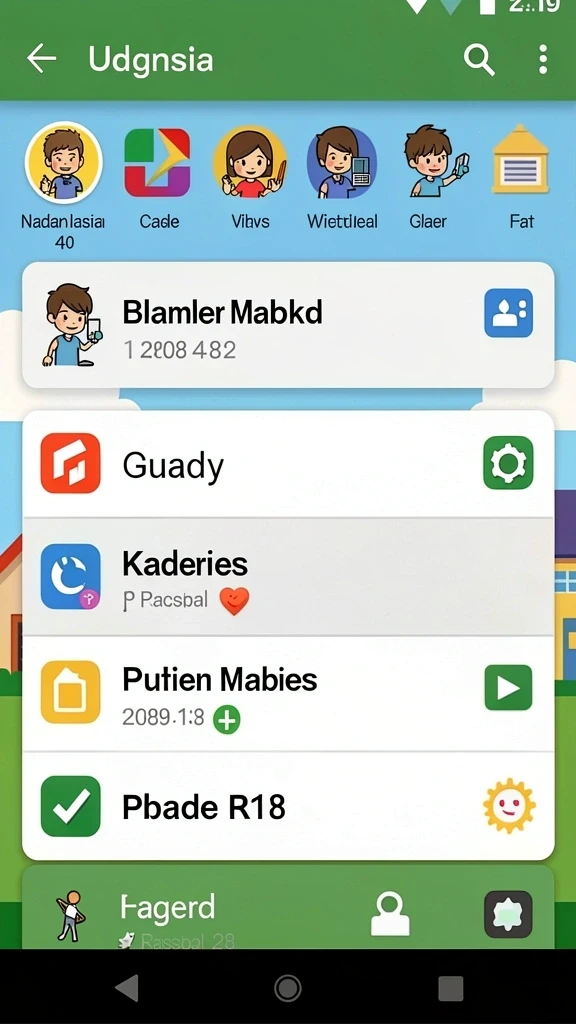The width and height of the screenshot is (576, 1024).
Task: Select the Nadanlasiai avatar
Action: point(63,163)
